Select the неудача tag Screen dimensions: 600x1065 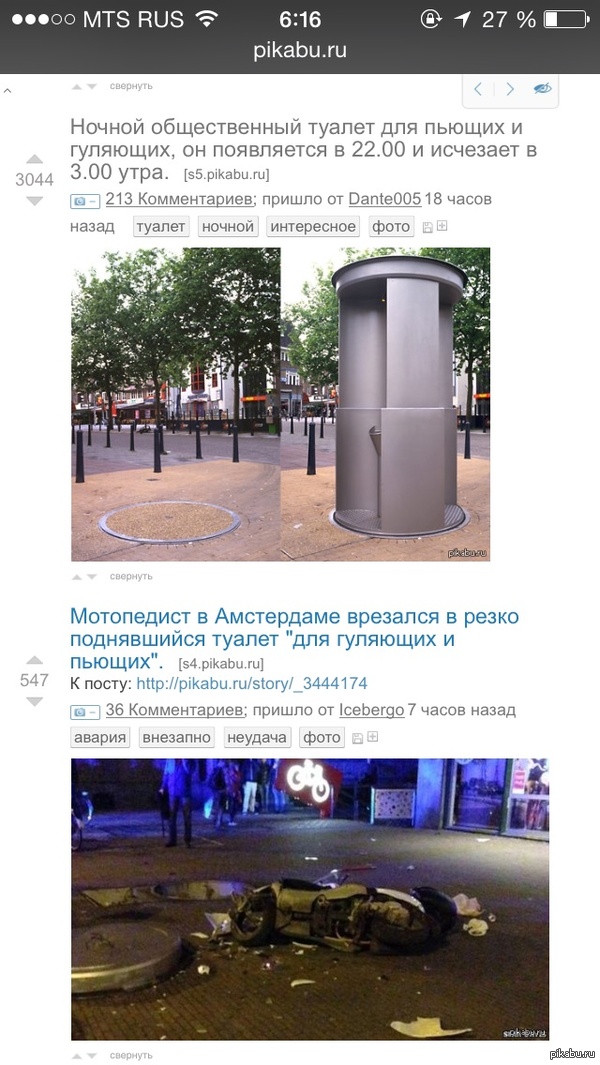point(257,738)
